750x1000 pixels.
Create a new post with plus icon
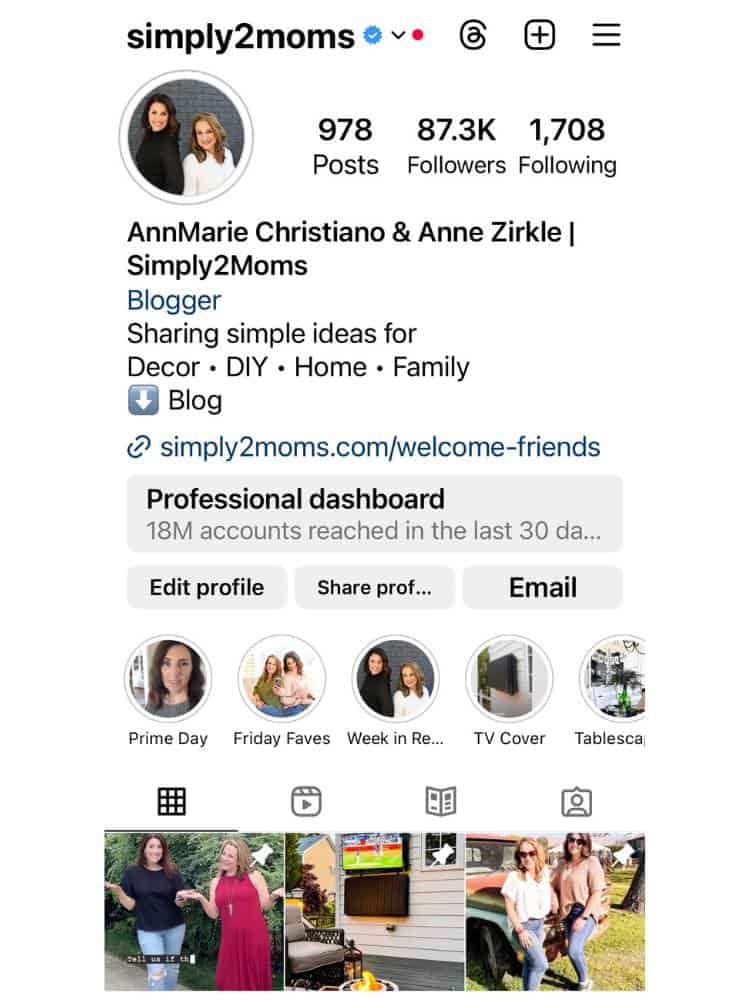(539, 36)
